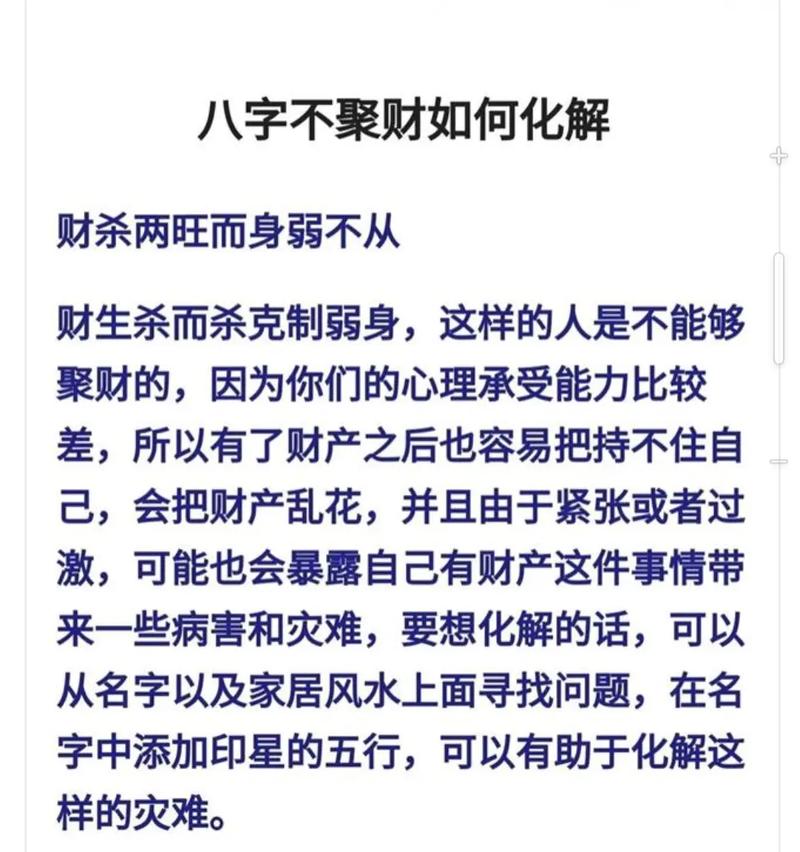The image size is (800, 852).
Task: Tap the minus icon to zoom out
Action: click(x=779, y=461)
